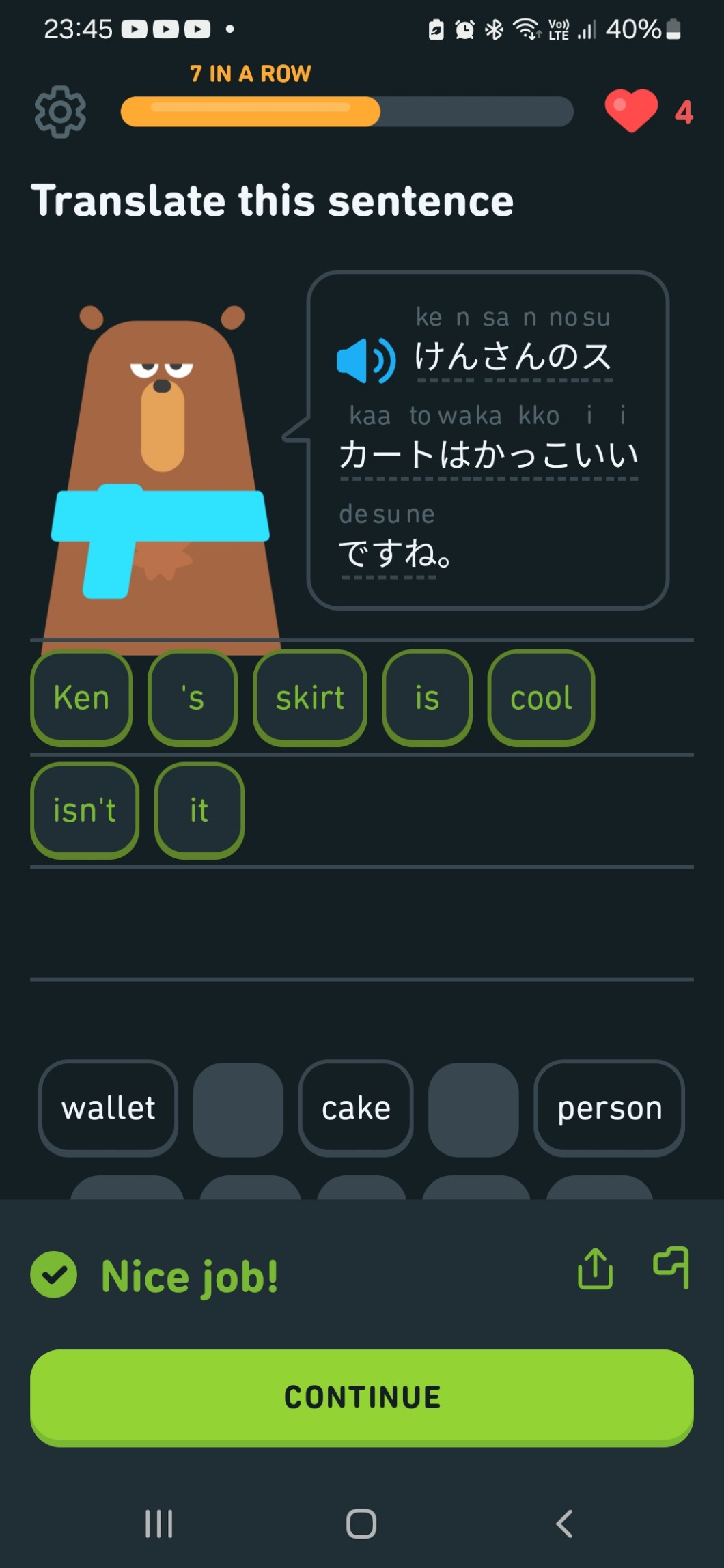Tap the 'skirt' word tile

(x=310, y=698)
